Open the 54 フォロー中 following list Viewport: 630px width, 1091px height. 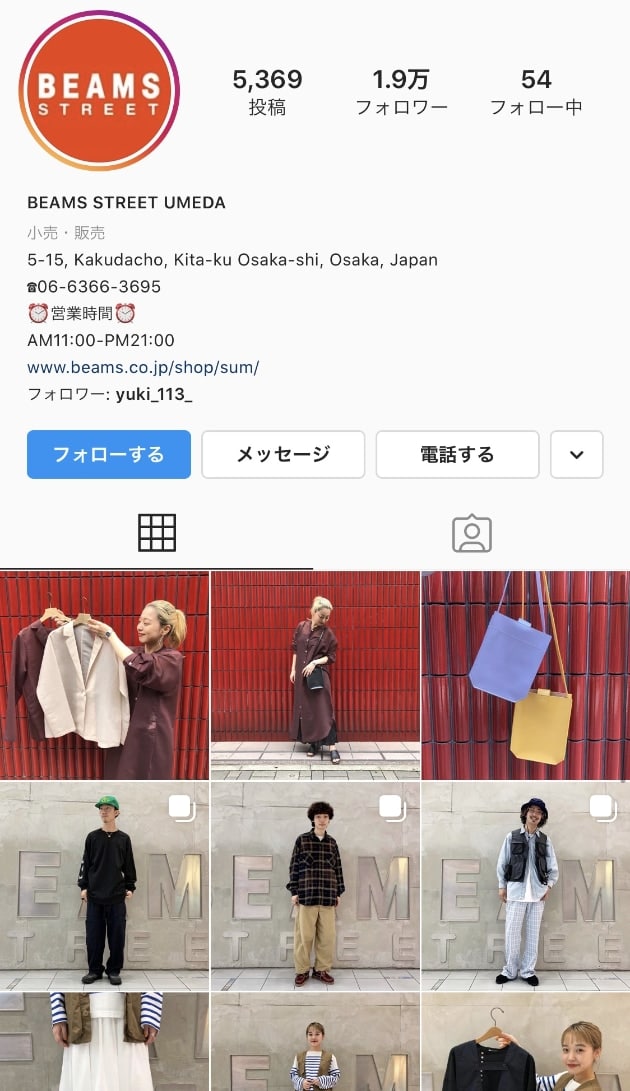536,92
